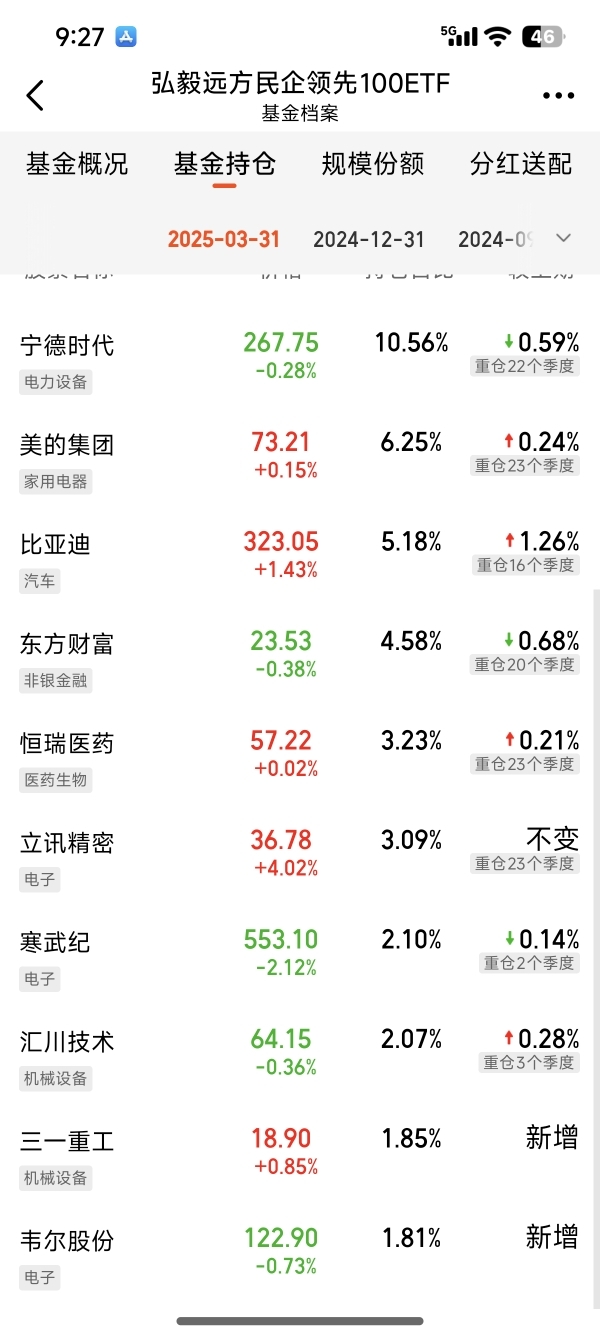Choose the 2024-12-31 report date
Screen dimensions: 600x1335
pos(369,239)
